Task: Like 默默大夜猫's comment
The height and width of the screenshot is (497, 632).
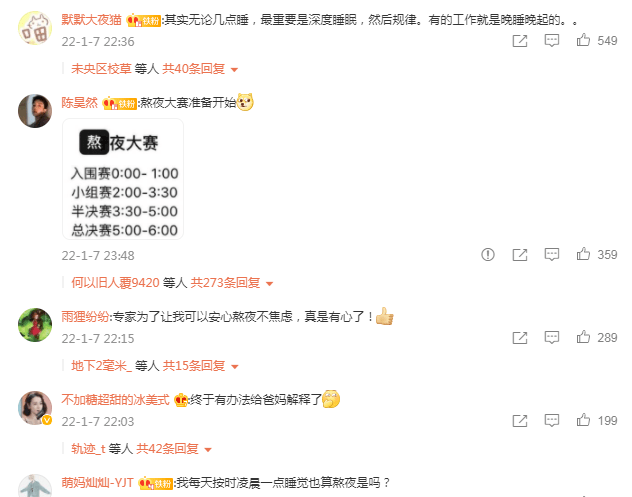Action: [584, 41]
